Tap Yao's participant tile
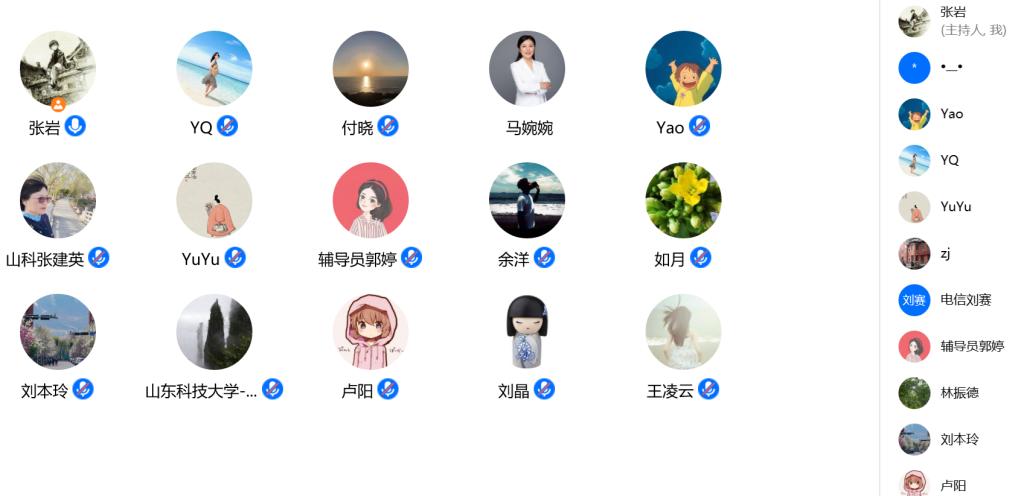This screenshot has height=496, width=1024. (x=683, y=69)
